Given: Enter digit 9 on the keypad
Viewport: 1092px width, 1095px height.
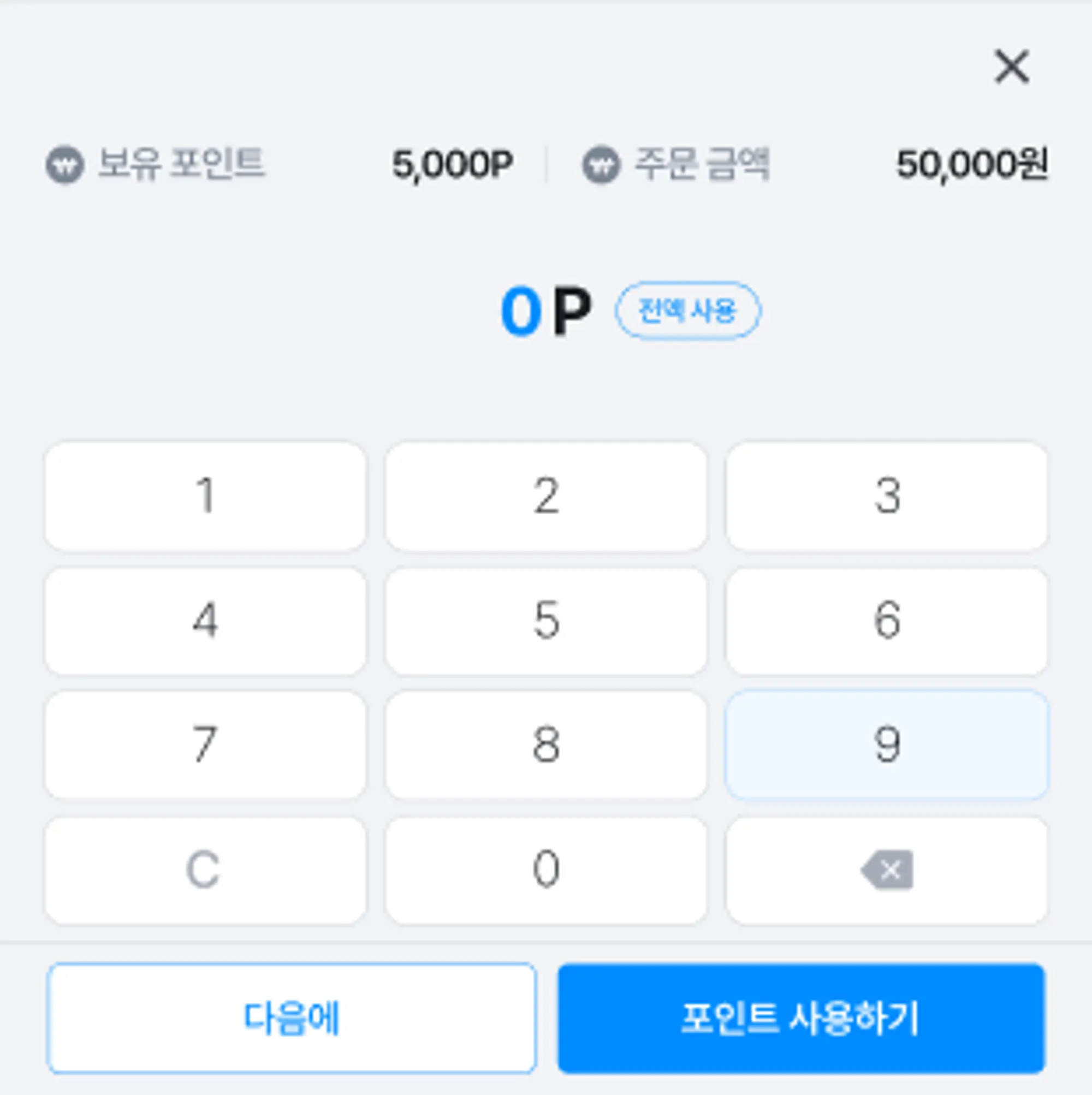Looking at the screenshot, I should (x=887, y=745).
